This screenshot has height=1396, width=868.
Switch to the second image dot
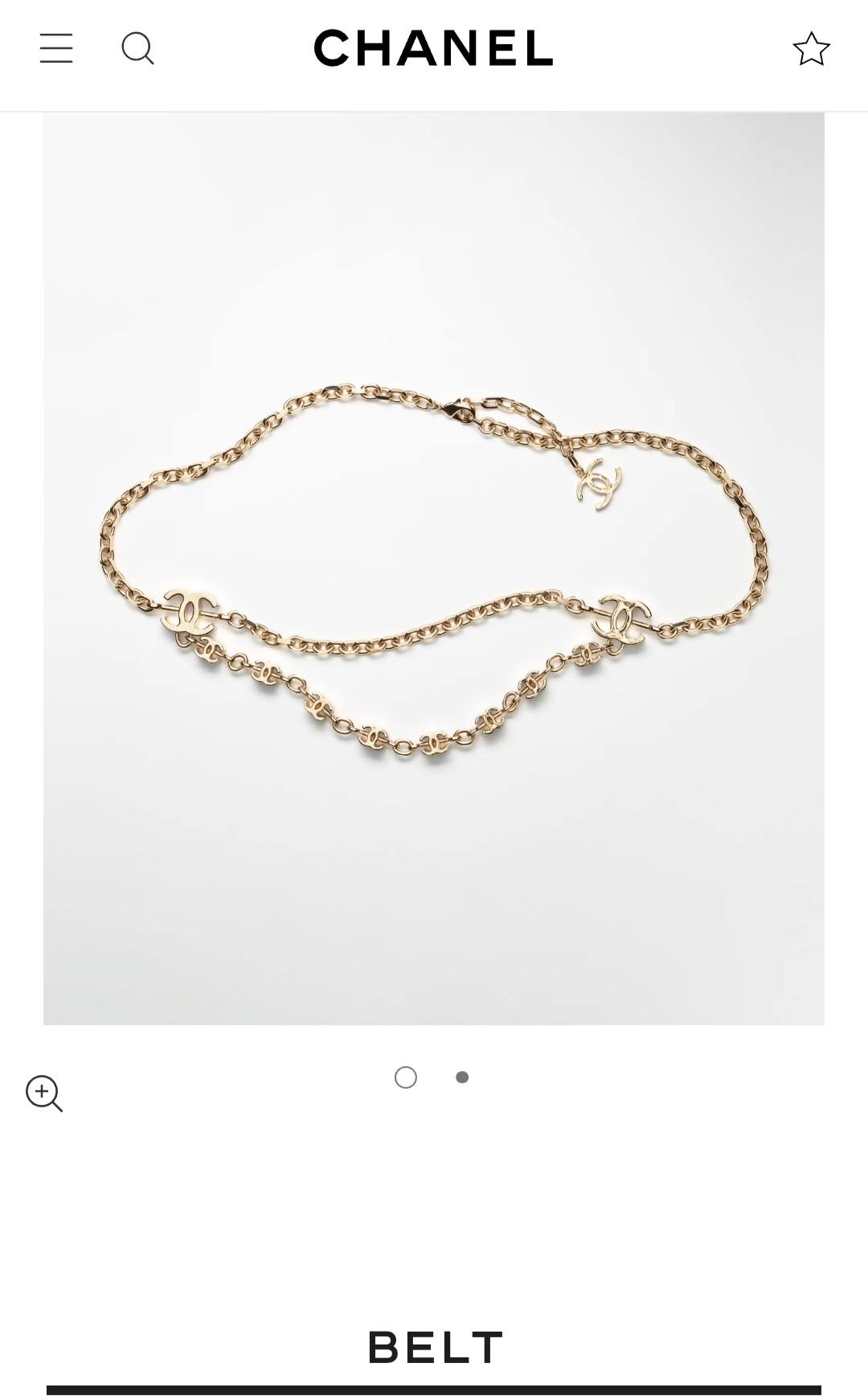point(462,1078)
